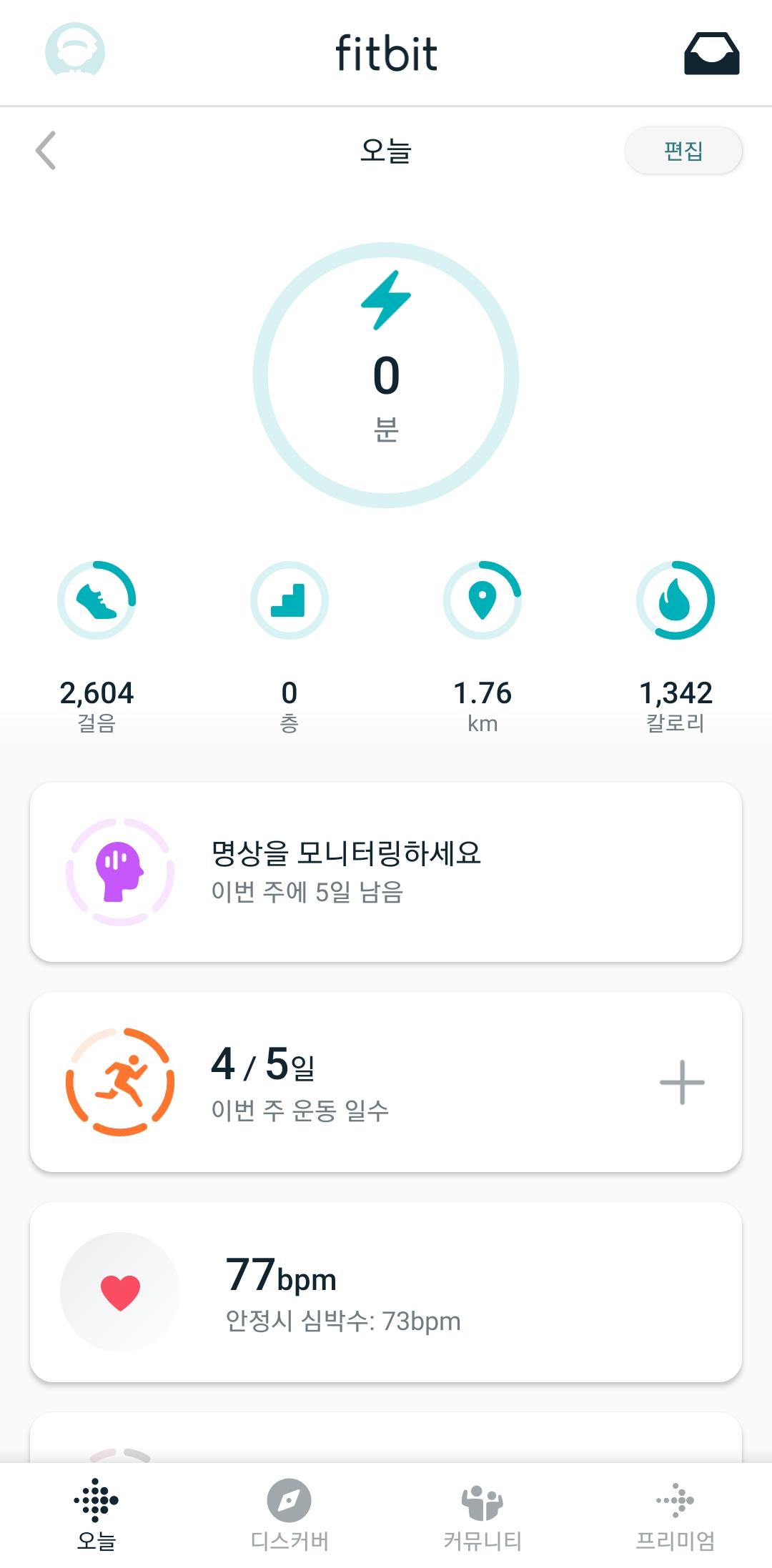772x1568 pixels.
Task: Add an exercise with the plus icon
Action: click(x=682, y=1082)
